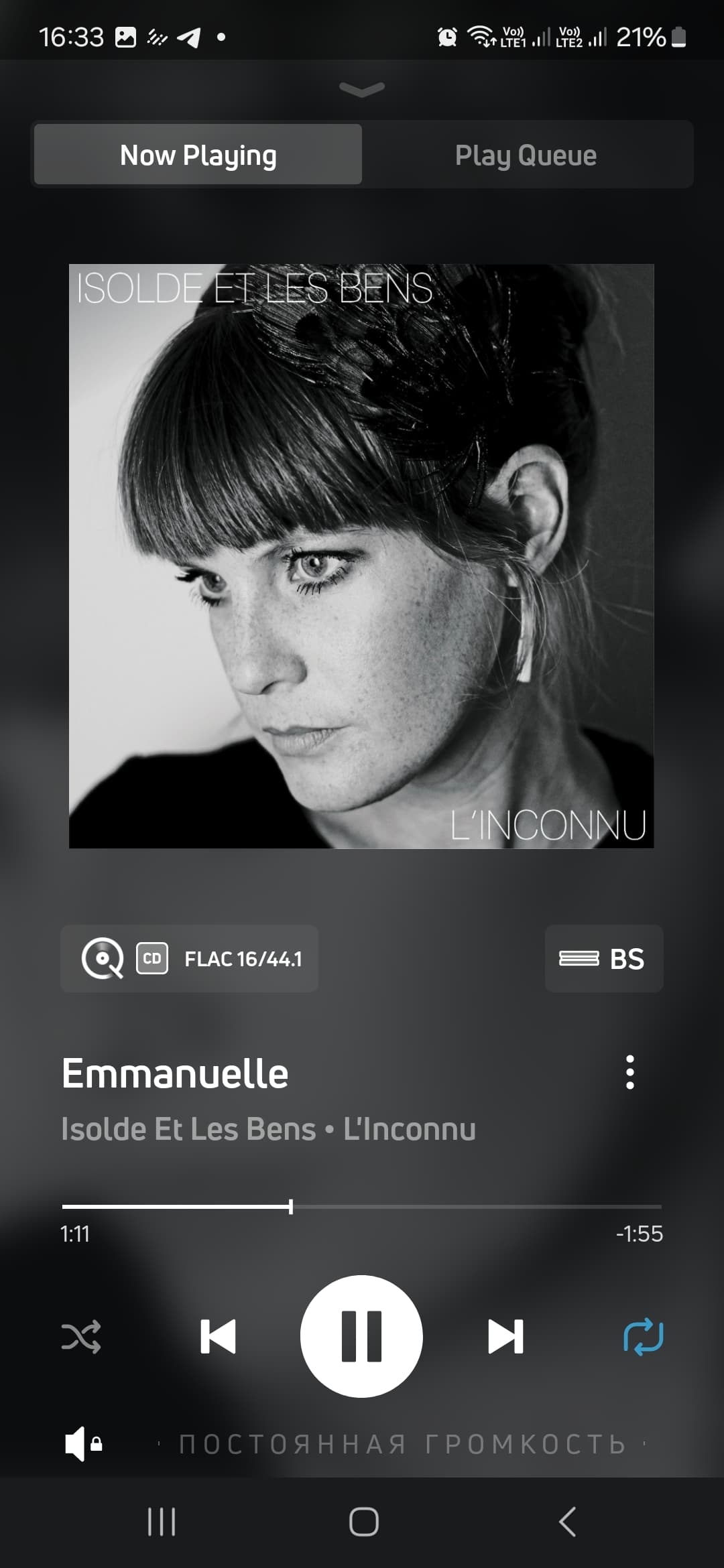Skip to the previous track
This screenshot has height=1568, width=724.
tap(219, 1337)
